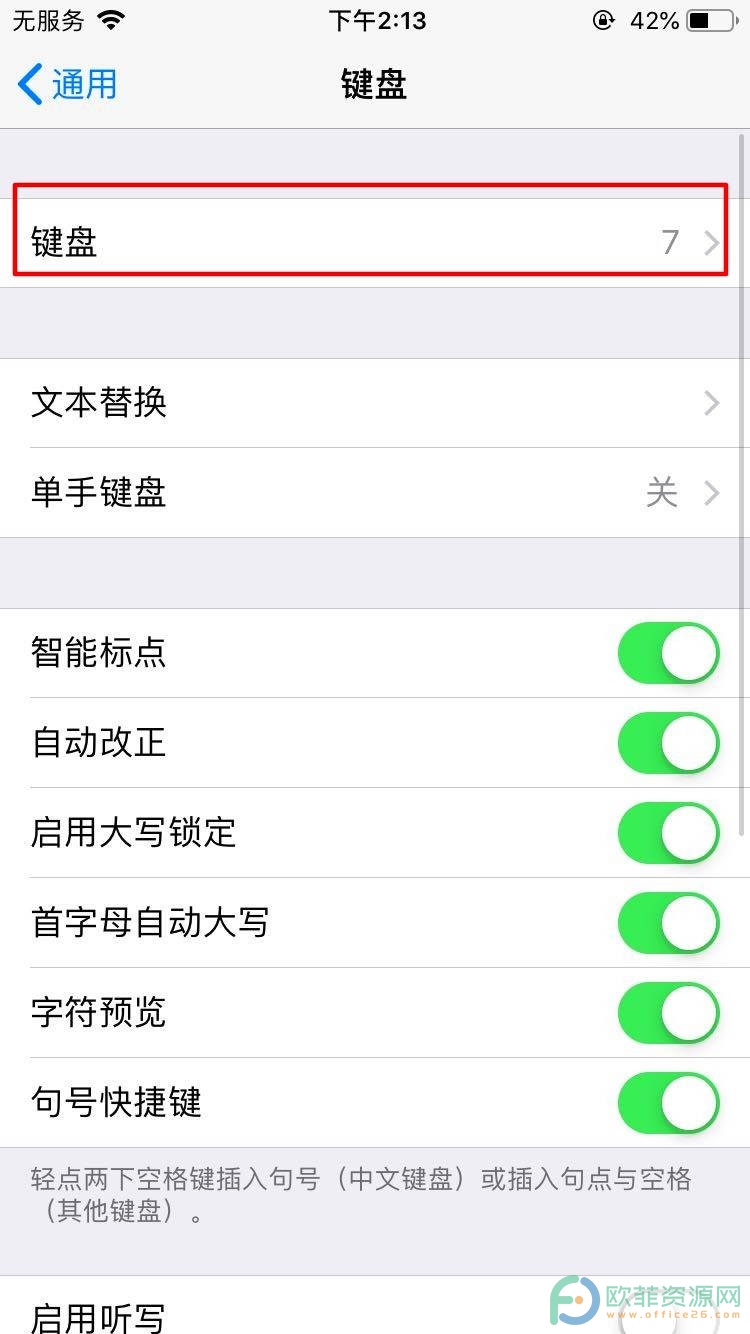
Task: Switch off 首字母自动大写
Action: (669, 923)
